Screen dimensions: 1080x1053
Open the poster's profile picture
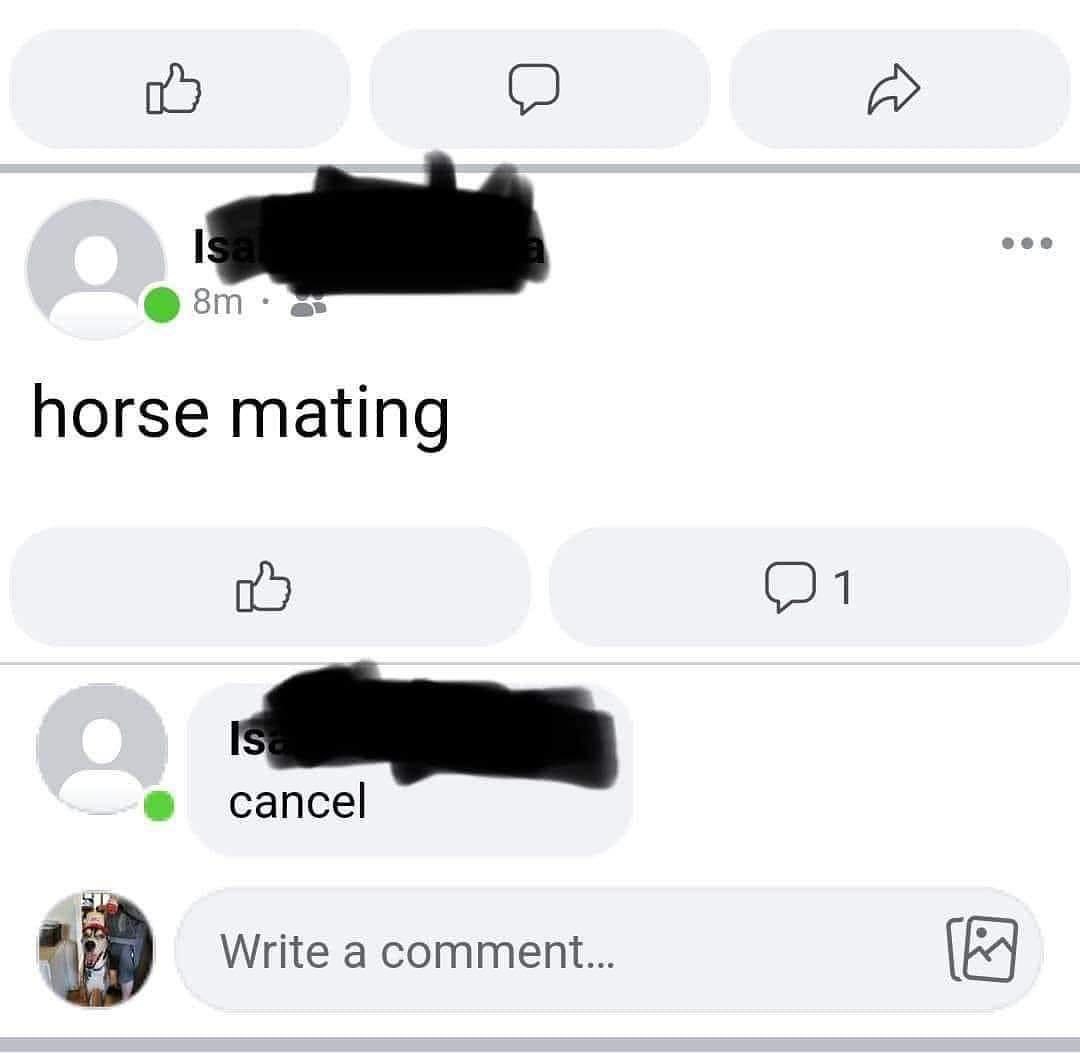tap(97, 269)
